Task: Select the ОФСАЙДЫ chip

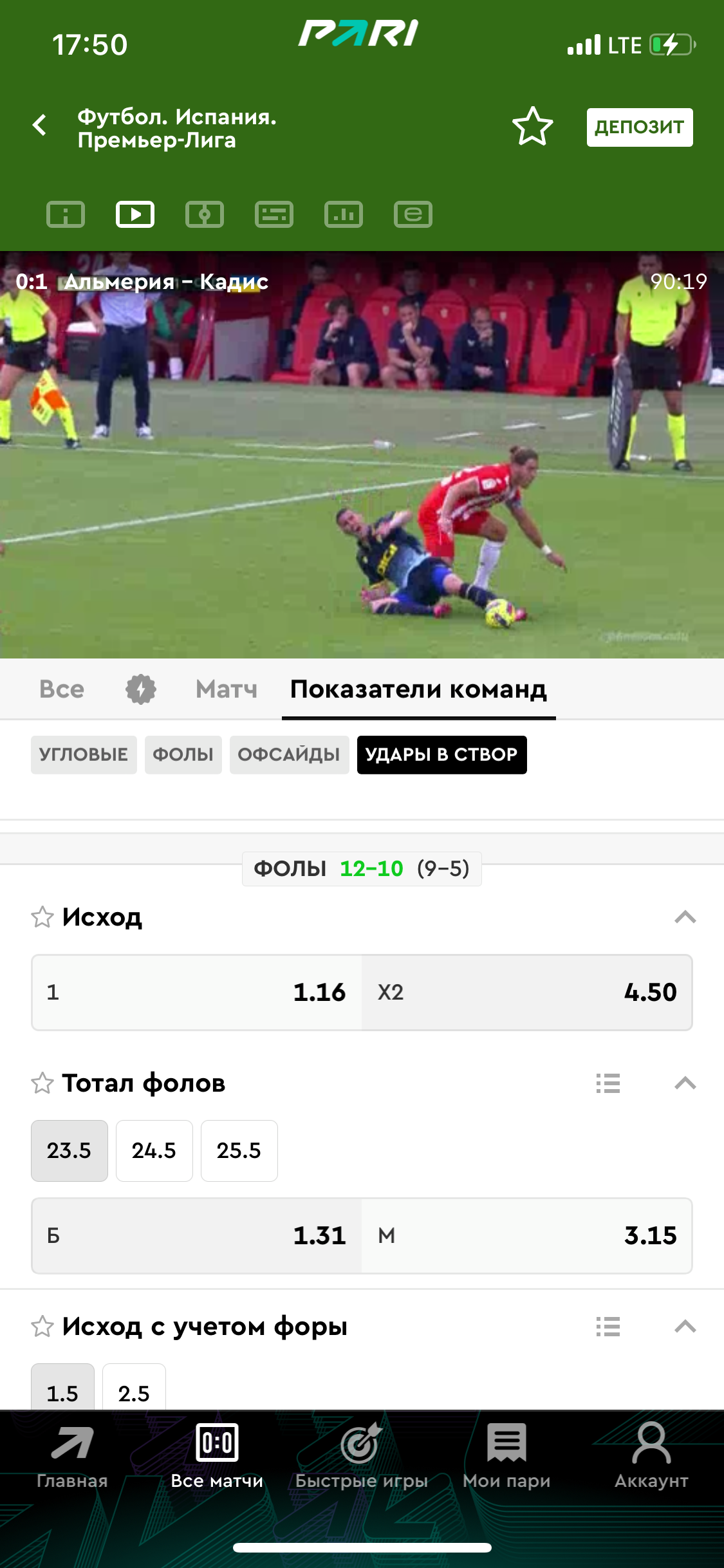Action: click(x=289, y=754)
